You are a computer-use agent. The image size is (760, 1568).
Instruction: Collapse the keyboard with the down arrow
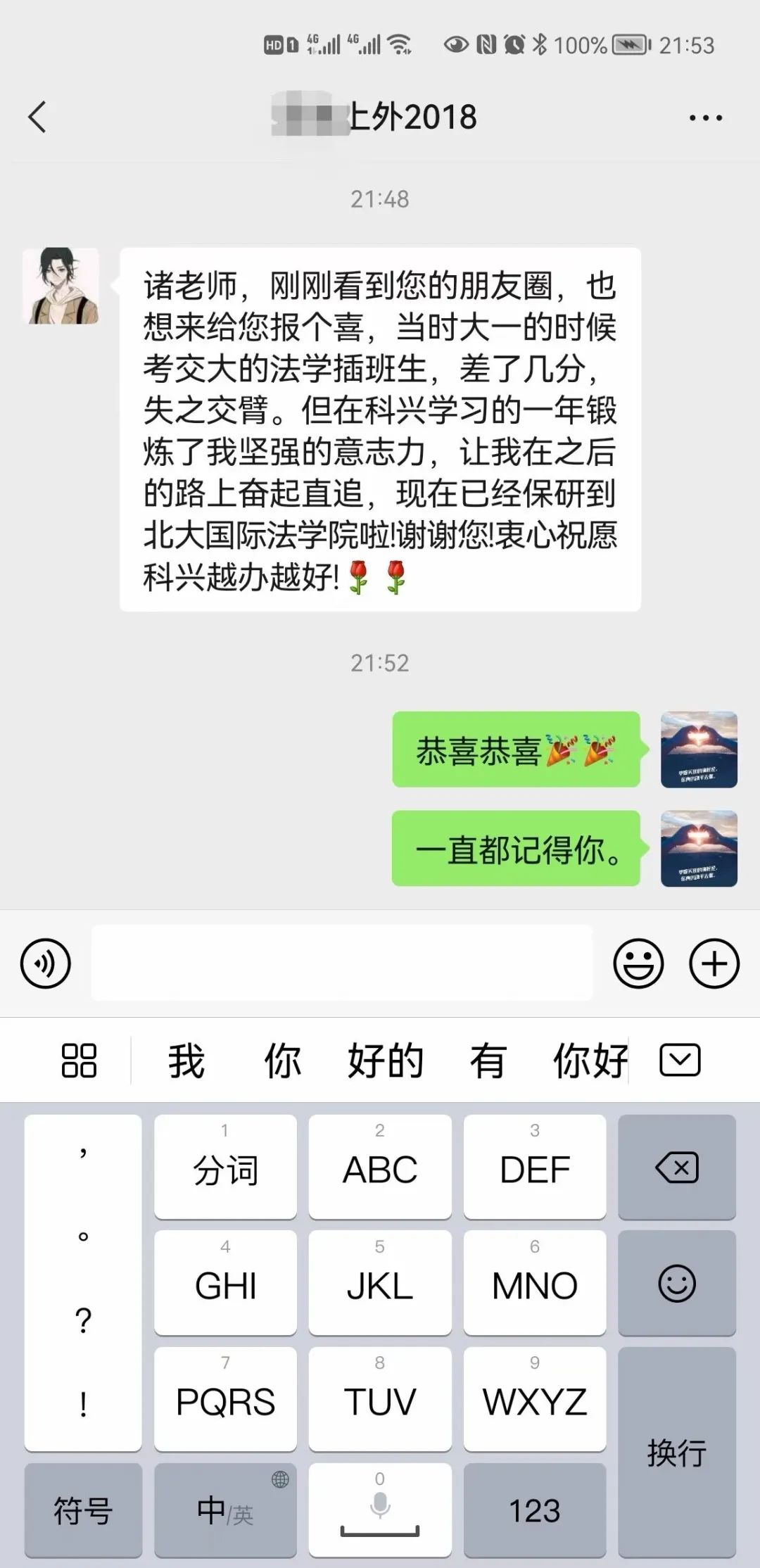coord(679,1060)
